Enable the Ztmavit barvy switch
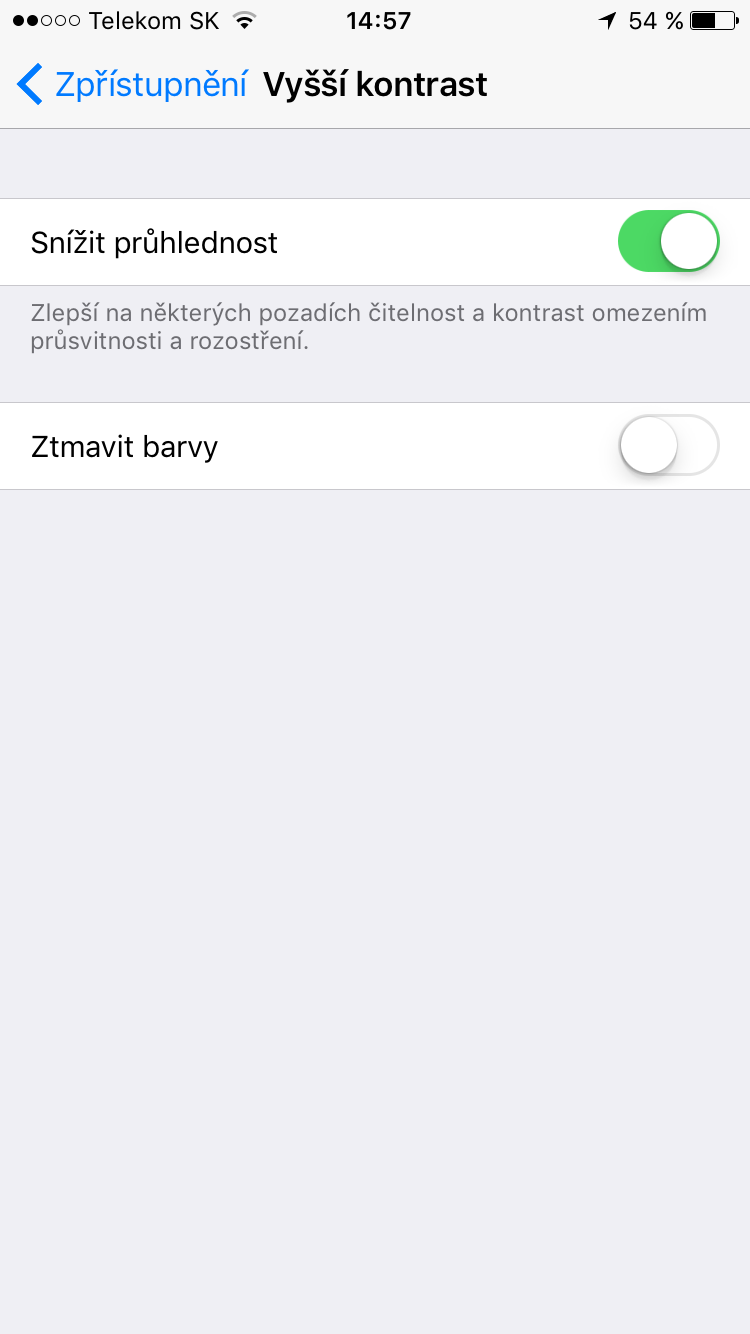Image resolution: width=750 pixels, height=1334 pixels. click(668, 445)
